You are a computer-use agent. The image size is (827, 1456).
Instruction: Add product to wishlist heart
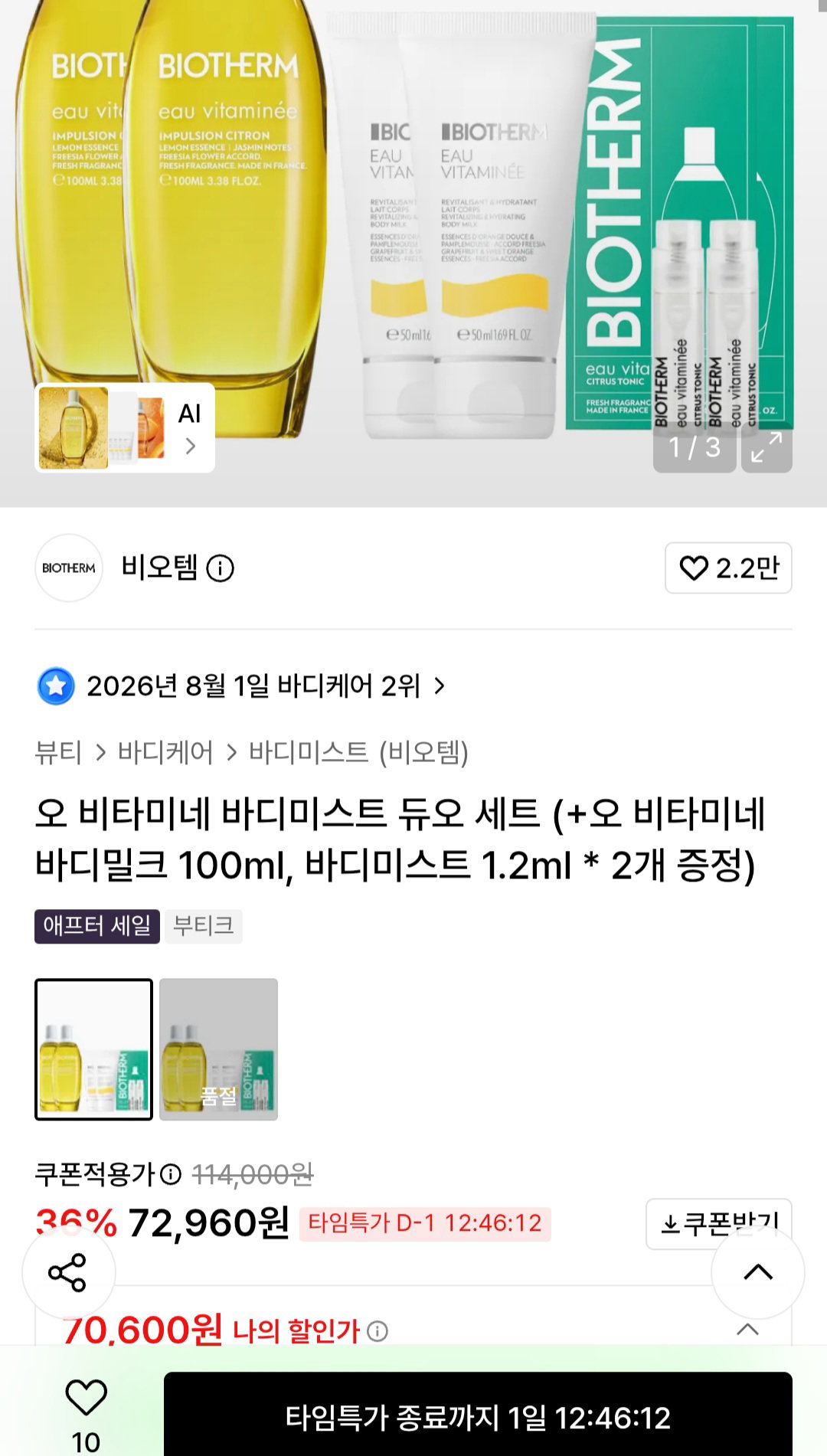86,1413
